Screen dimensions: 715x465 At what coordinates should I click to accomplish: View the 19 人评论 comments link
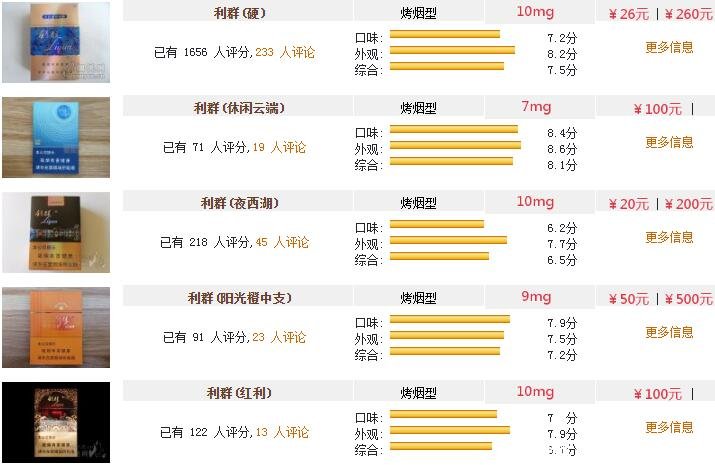click(280, 147)
